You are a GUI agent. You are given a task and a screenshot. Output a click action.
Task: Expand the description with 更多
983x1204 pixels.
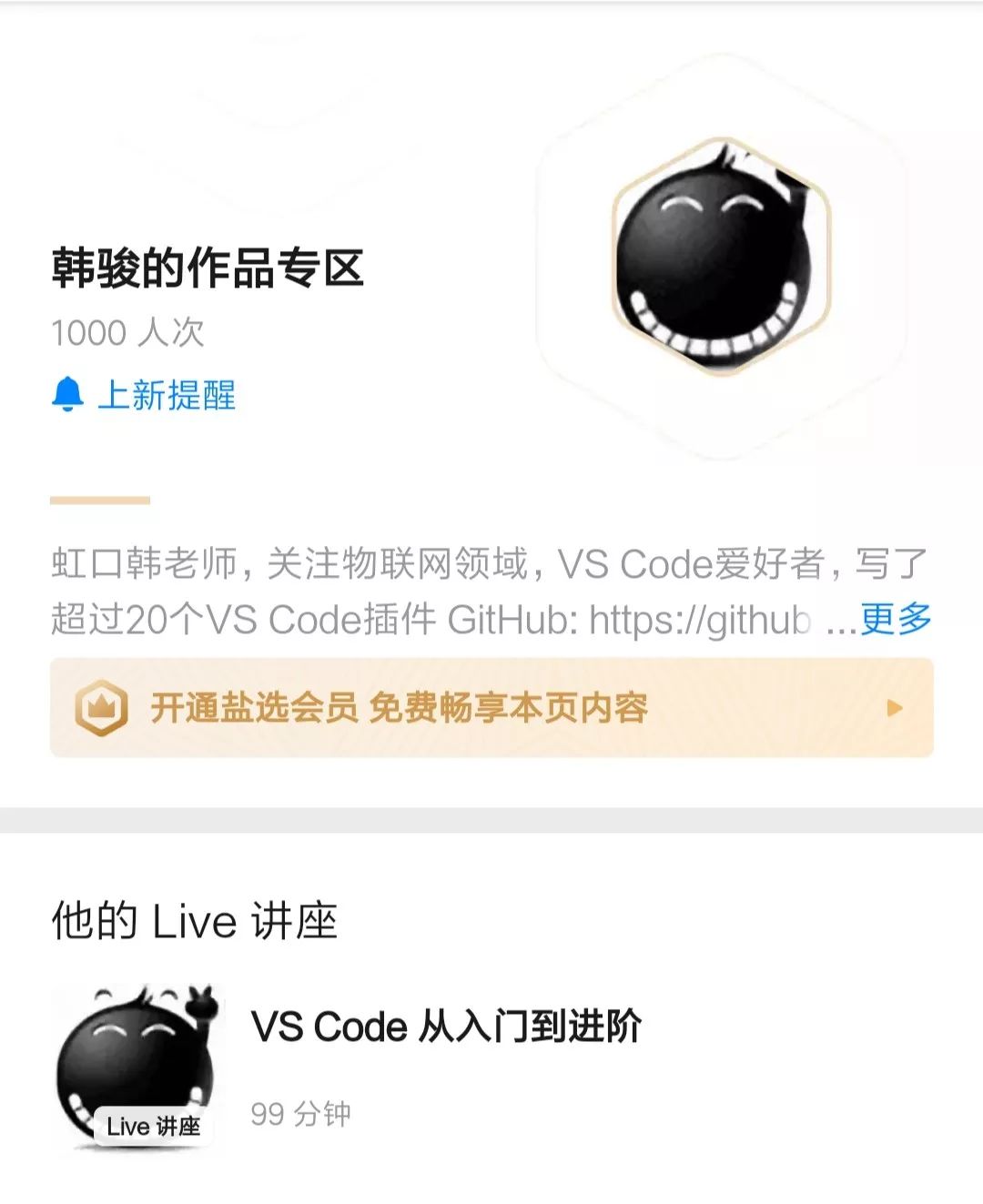pyautogui.click(x=896, y=619)
